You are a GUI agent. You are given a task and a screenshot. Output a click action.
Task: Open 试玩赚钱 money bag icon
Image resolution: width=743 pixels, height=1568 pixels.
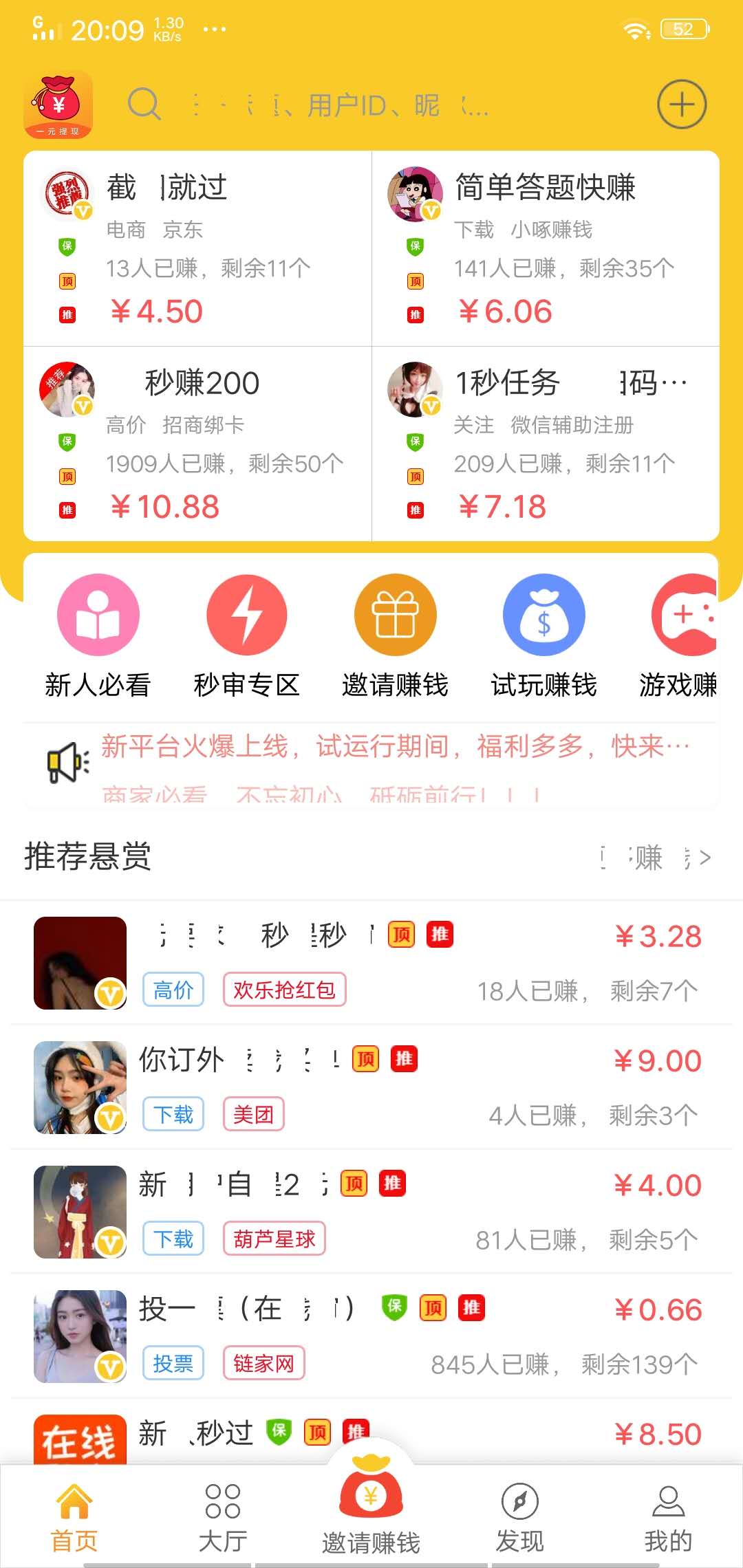[x=543, y=614]
